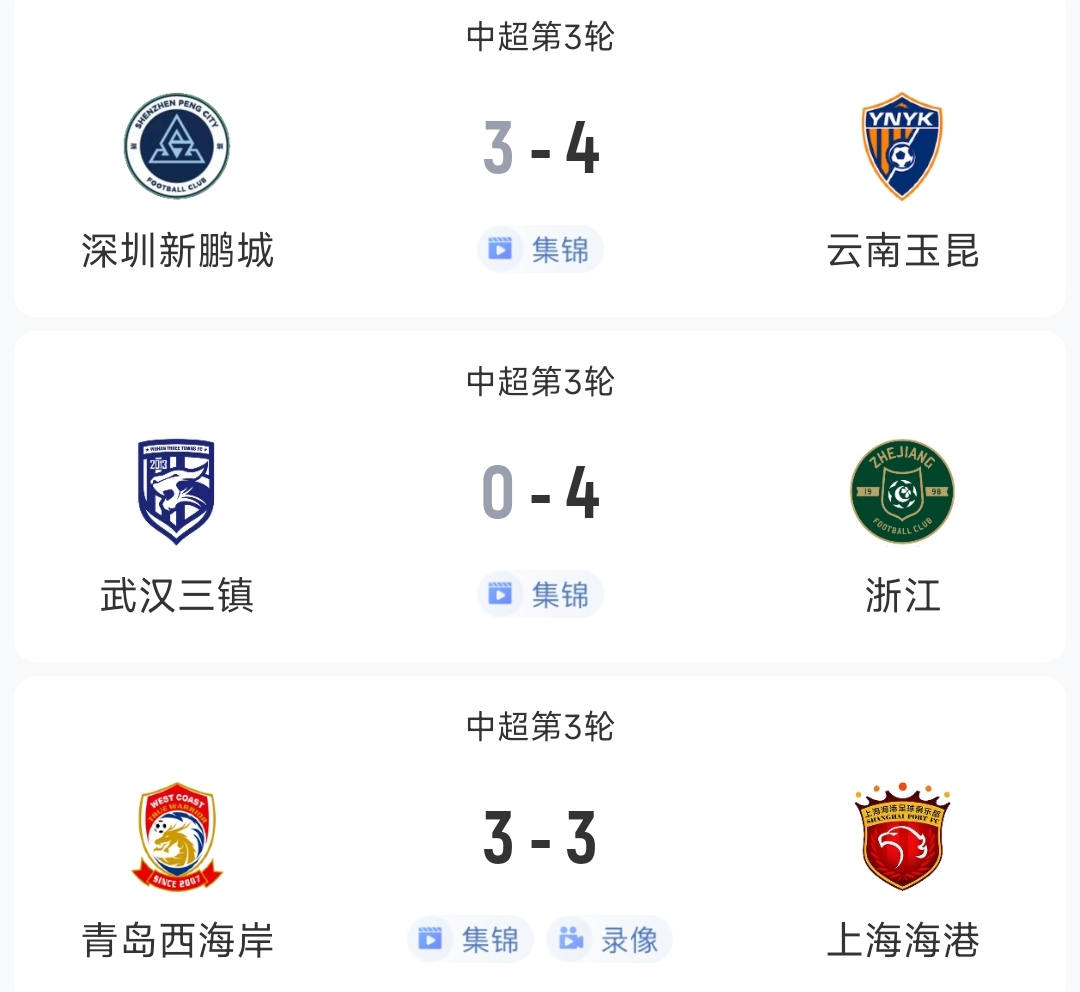This screenshot has width=1080, height=992.
Task: Open 录像 replay for 青岛西海岸 vs 上海海港
Action: click(x=609, y=939)
